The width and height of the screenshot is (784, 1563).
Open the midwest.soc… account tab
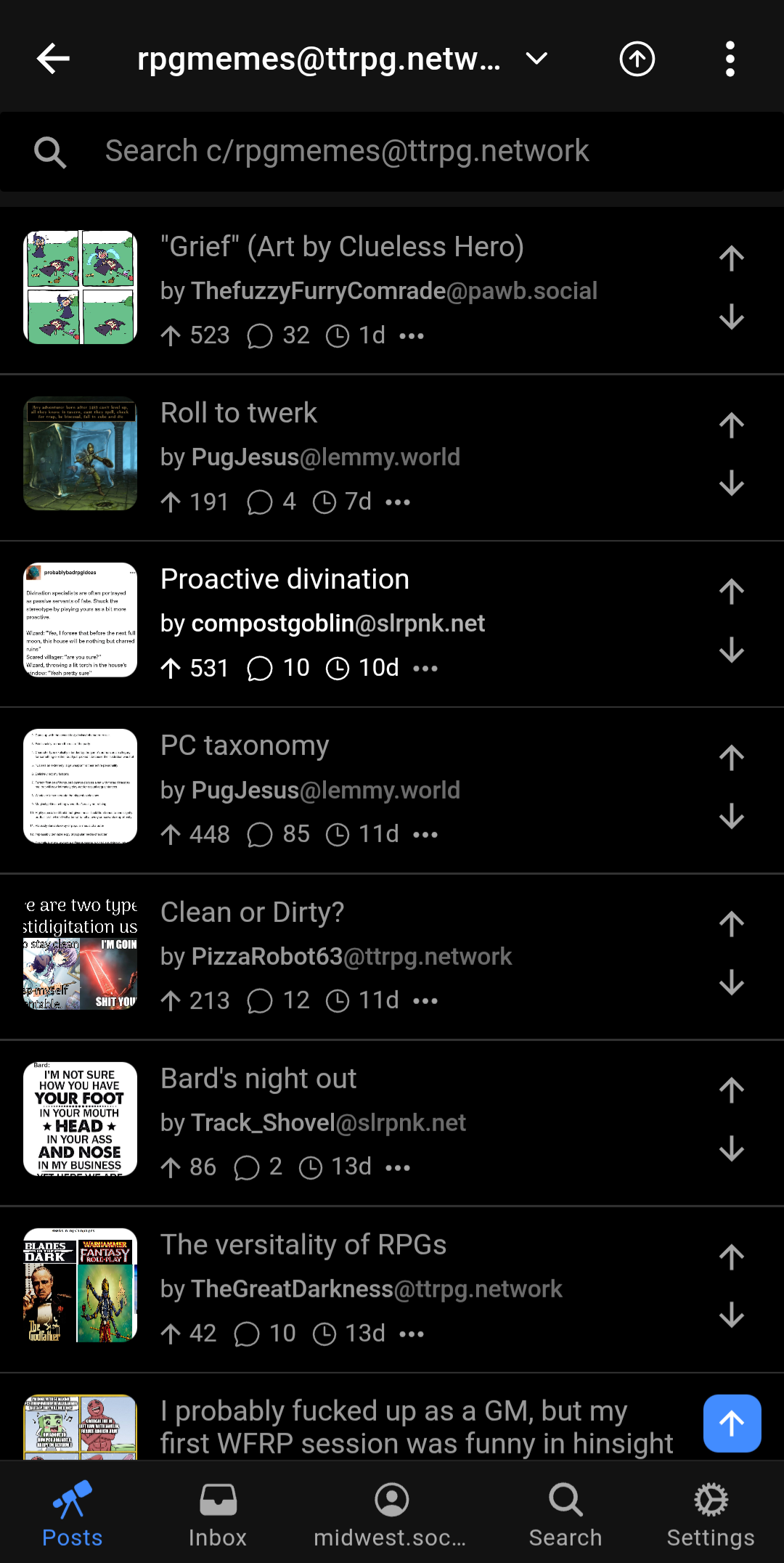tap(391, 1515)
